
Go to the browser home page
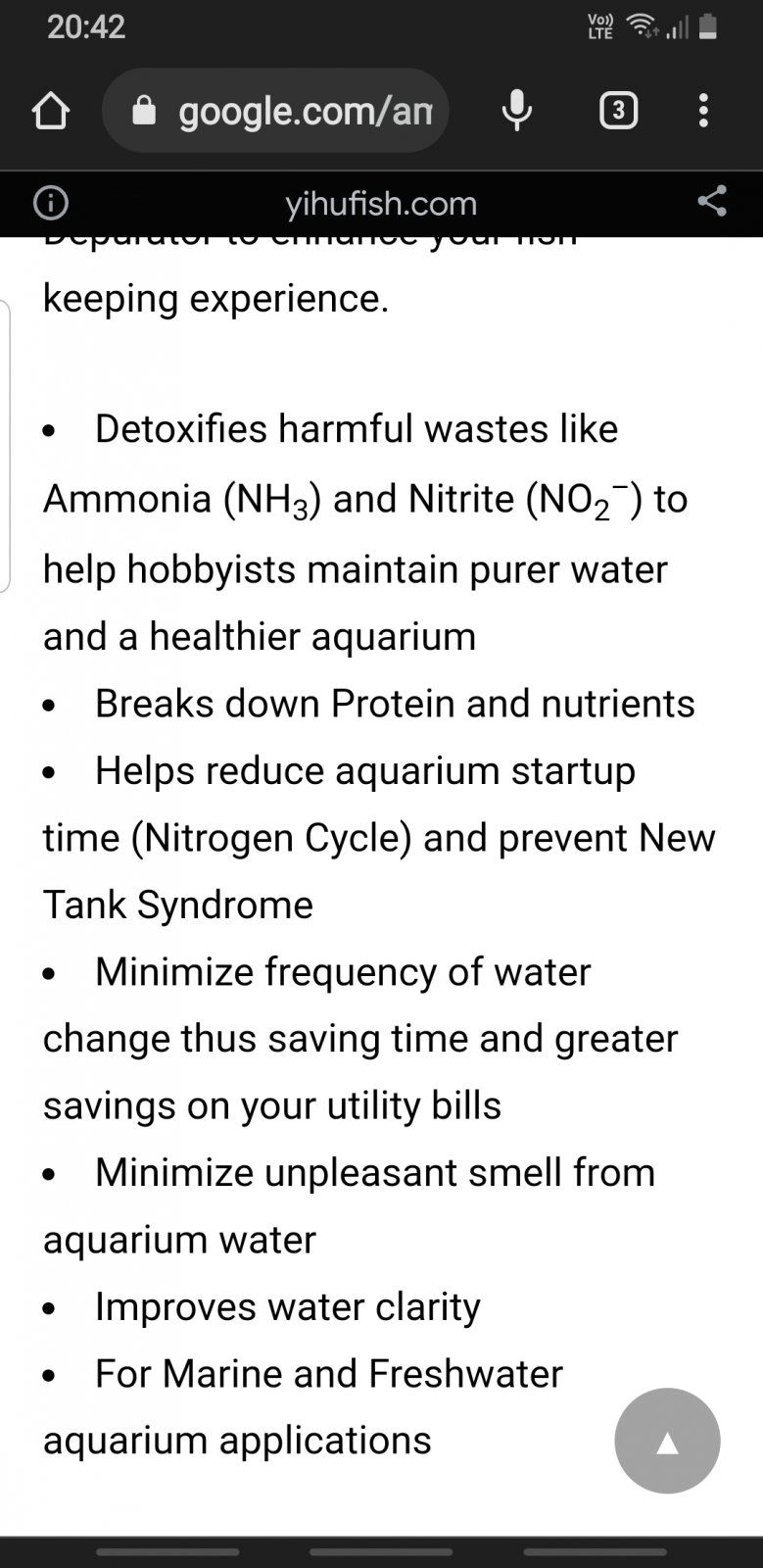[51, 111]
